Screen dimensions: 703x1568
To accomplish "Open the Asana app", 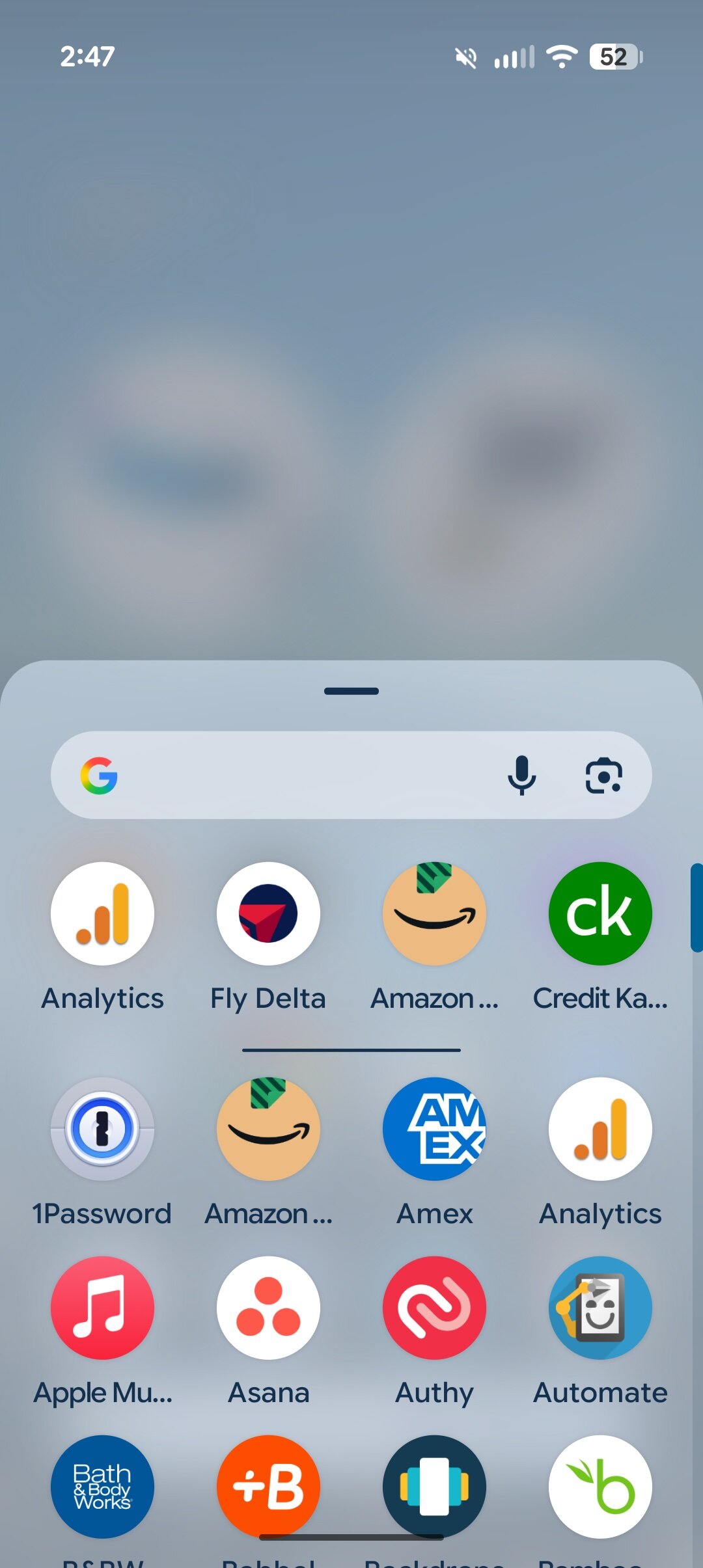I will point(268,1308).
